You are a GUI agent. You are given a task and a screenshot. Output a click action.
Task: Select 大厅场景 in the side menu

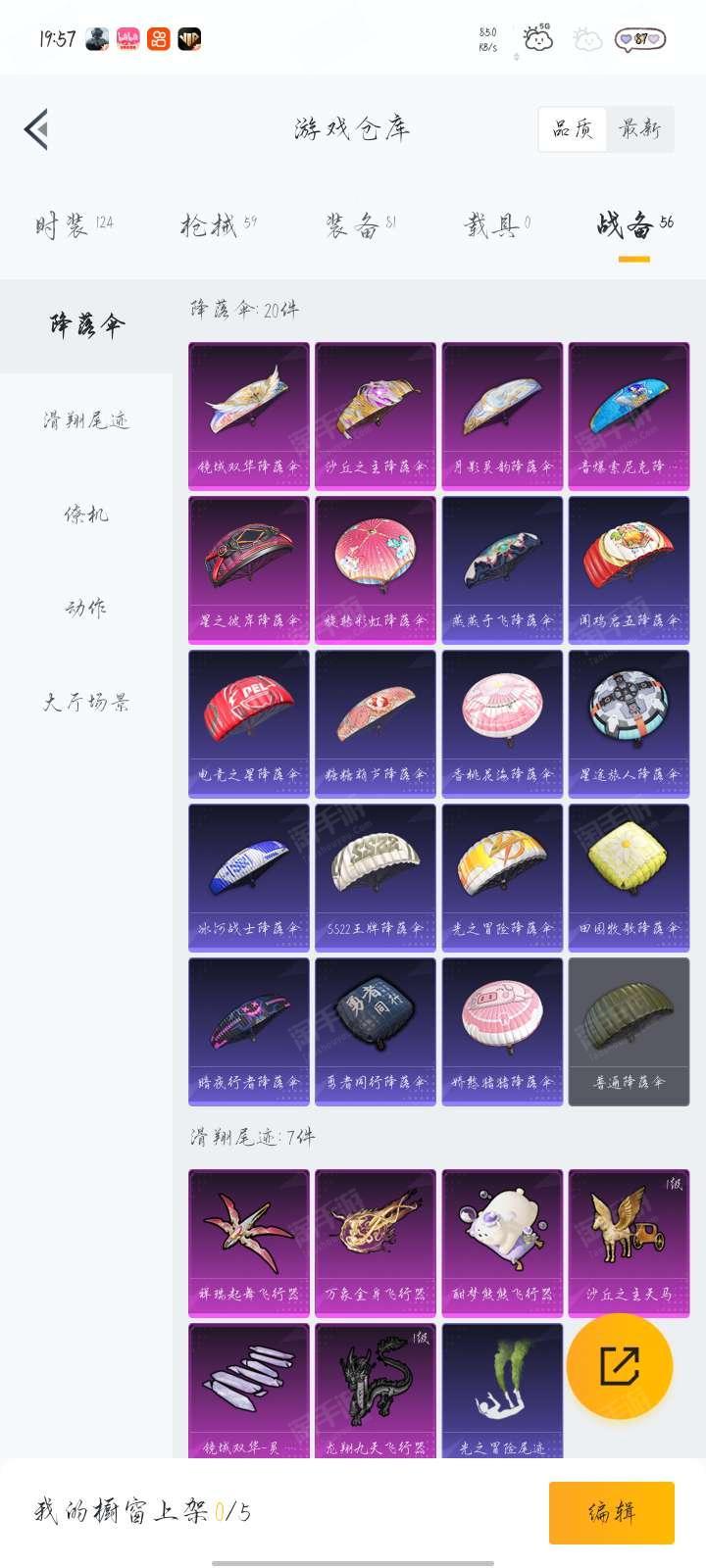[x=86, y=703]
